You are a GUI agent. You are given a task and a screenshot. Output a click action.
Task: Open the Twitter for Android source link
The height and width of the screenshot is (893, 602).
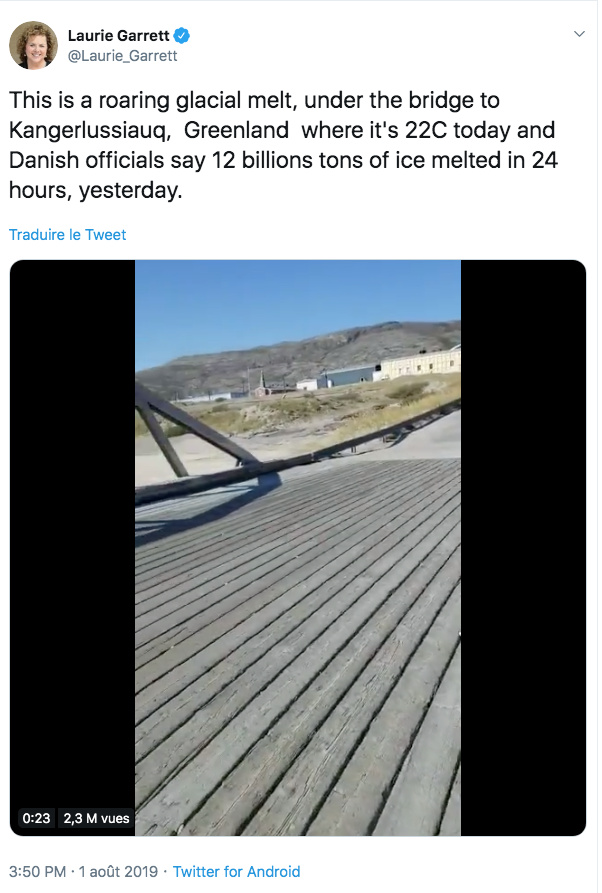(236, 872)
